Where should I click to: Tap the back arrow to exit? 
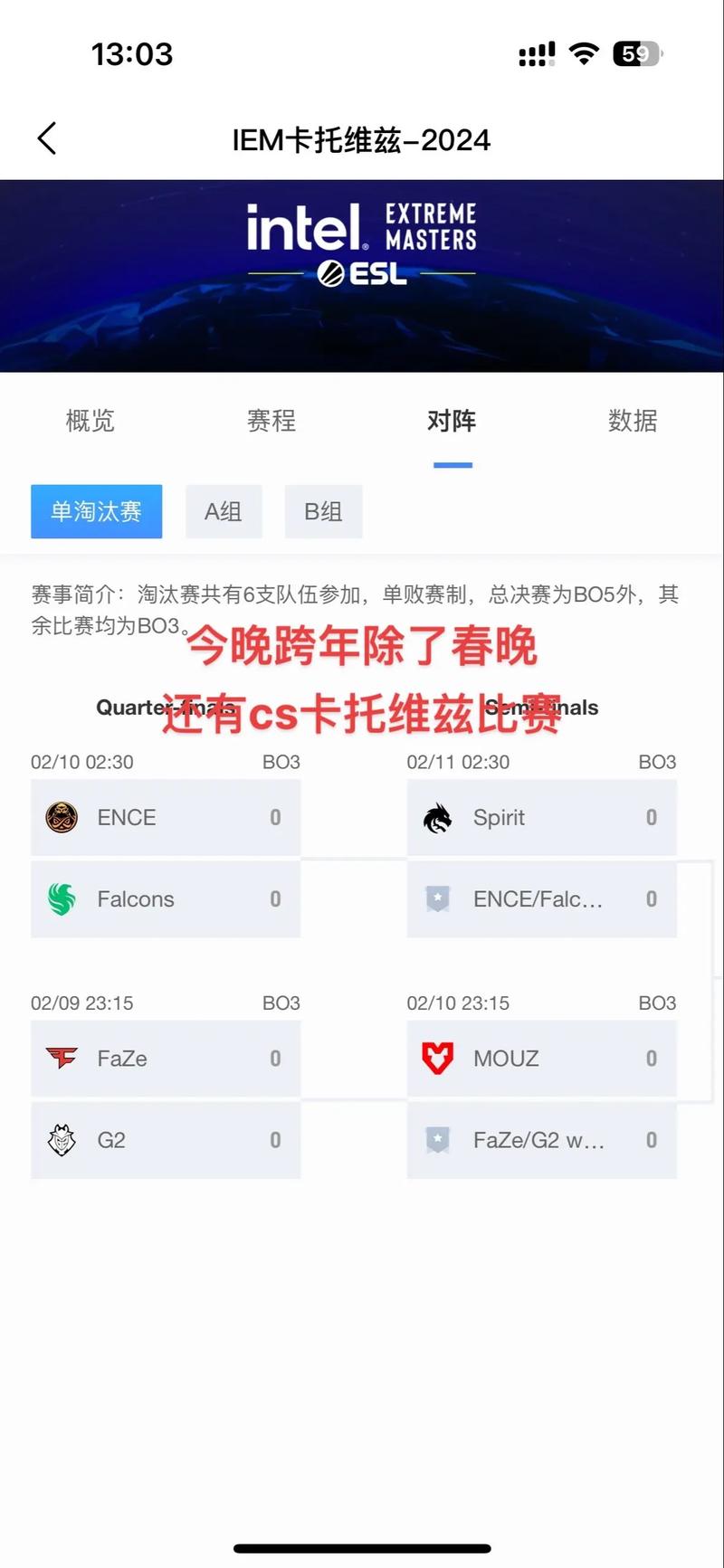[x=47, y=138]
